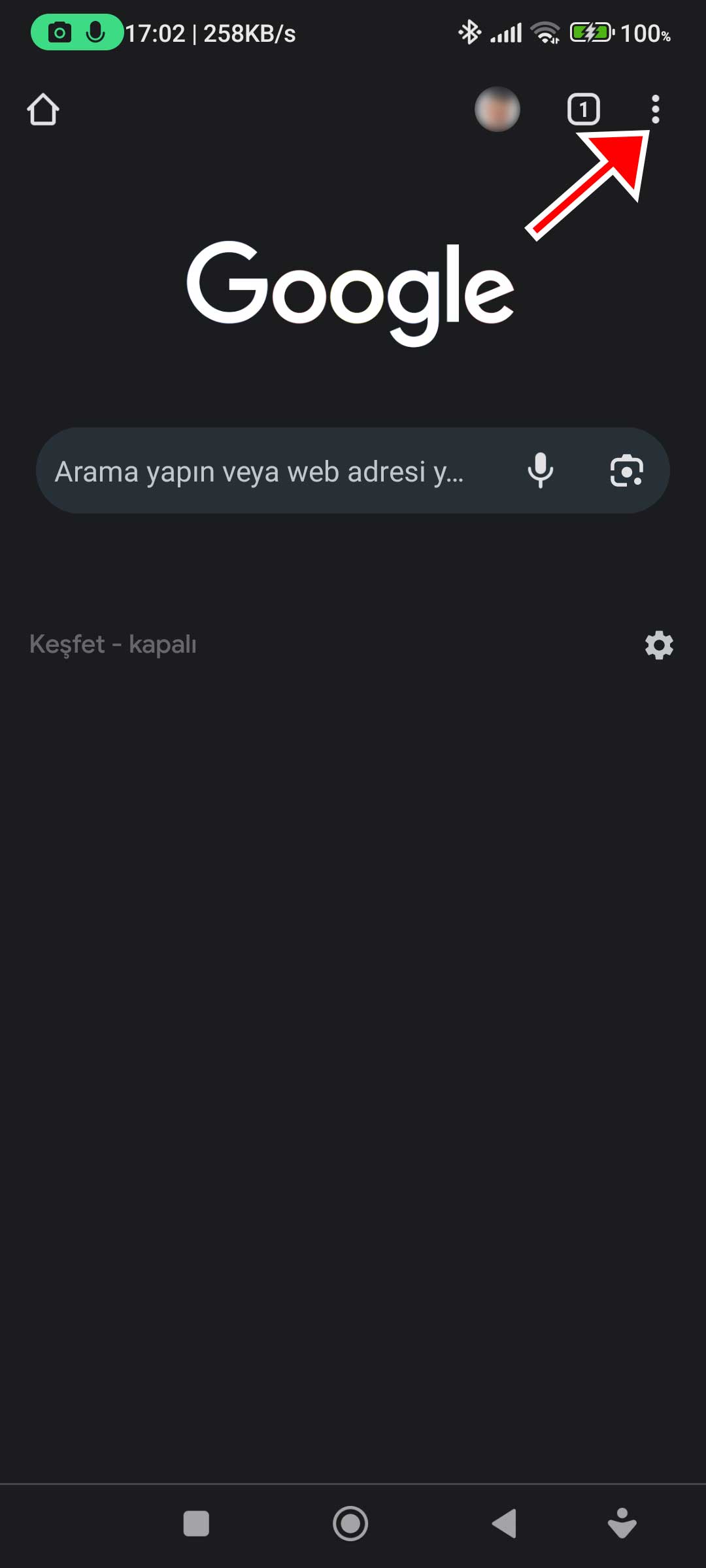Start voice search with the microphone
This screenshot has height=1568, width=706.
pyautogui.click(x=541, y=470)
